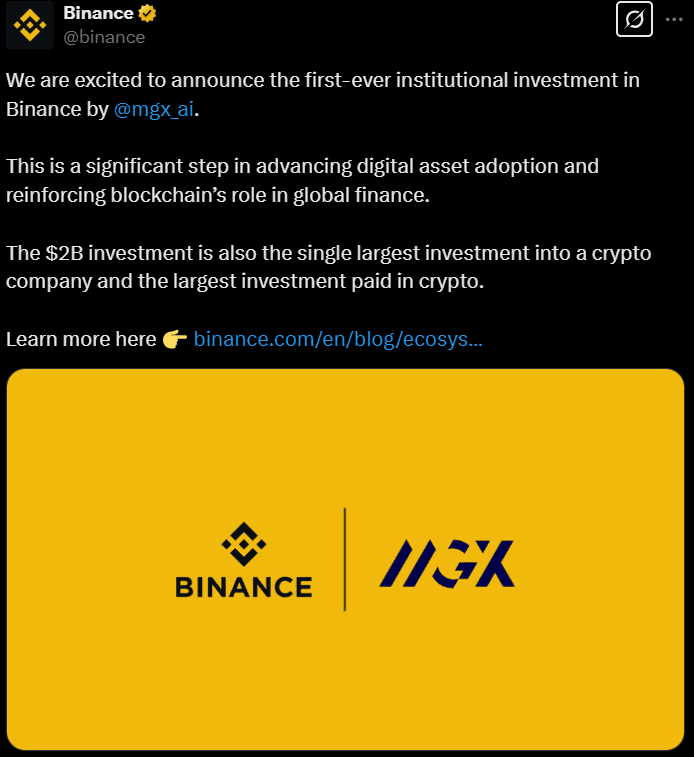View the Binance and MGX image
This screenshot has height=757, width=694.
[345, 559]
